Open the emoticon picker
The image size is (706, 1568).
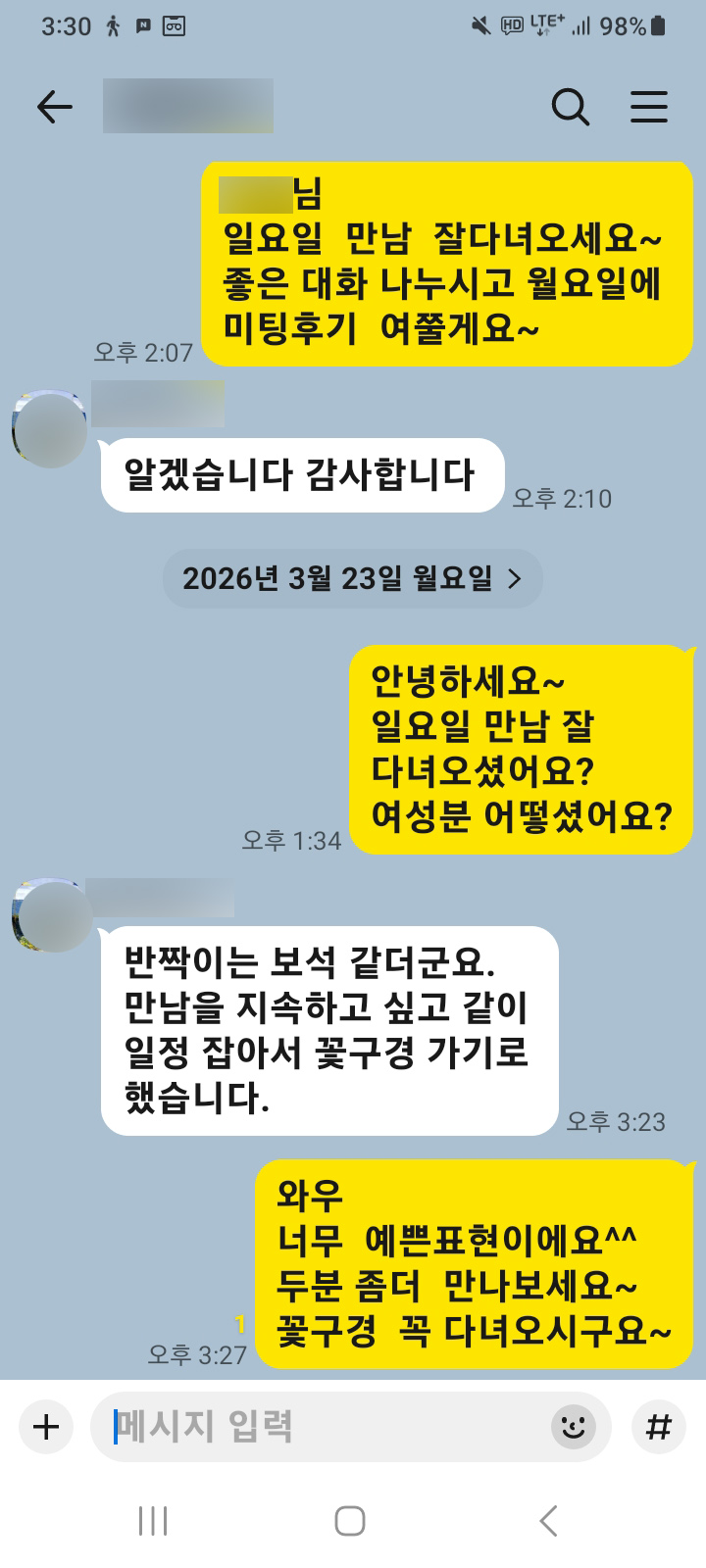click(574, 1427)
